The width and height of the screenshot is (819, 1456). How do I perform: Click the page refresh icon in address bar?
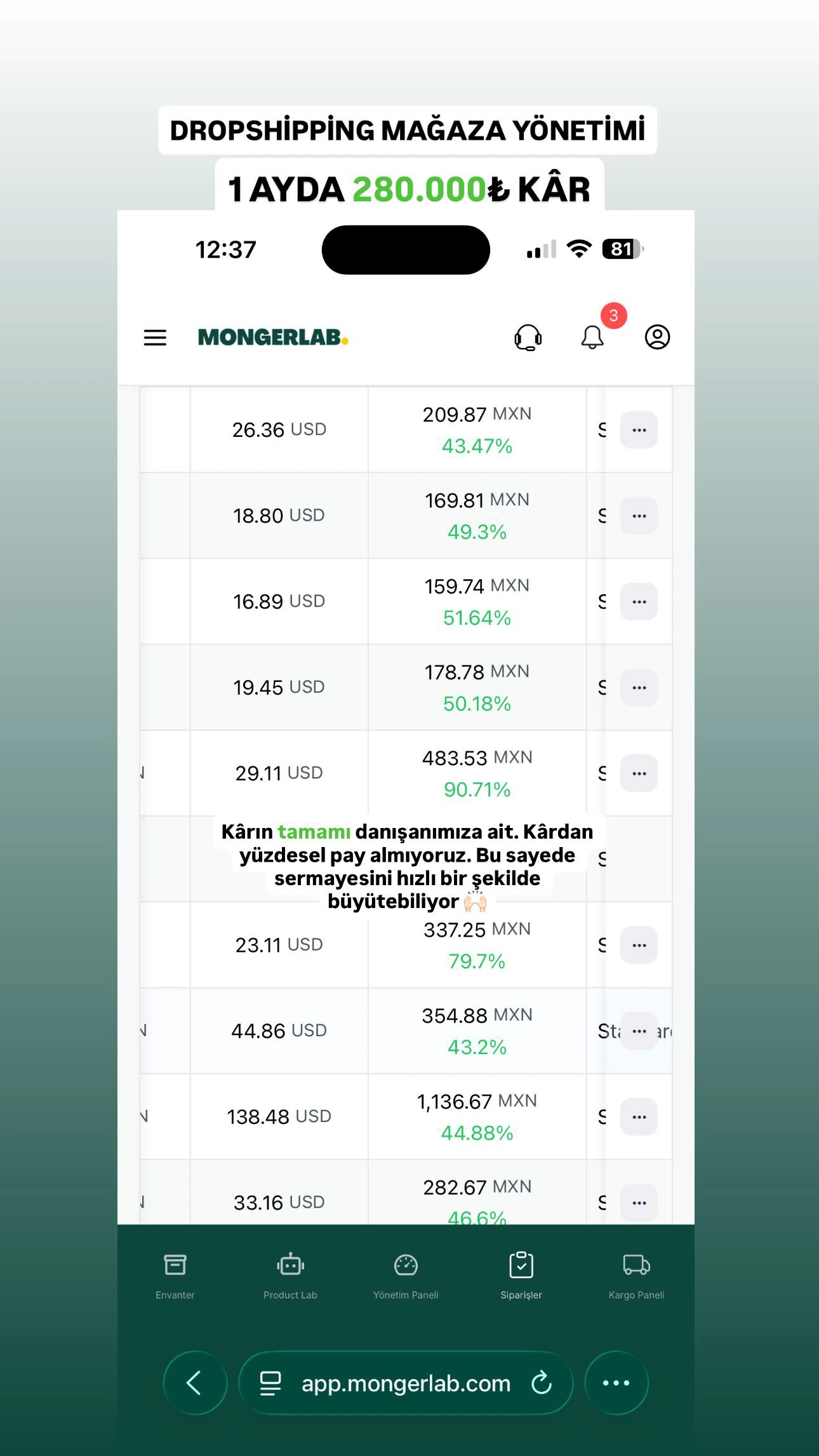point(540,1383)
